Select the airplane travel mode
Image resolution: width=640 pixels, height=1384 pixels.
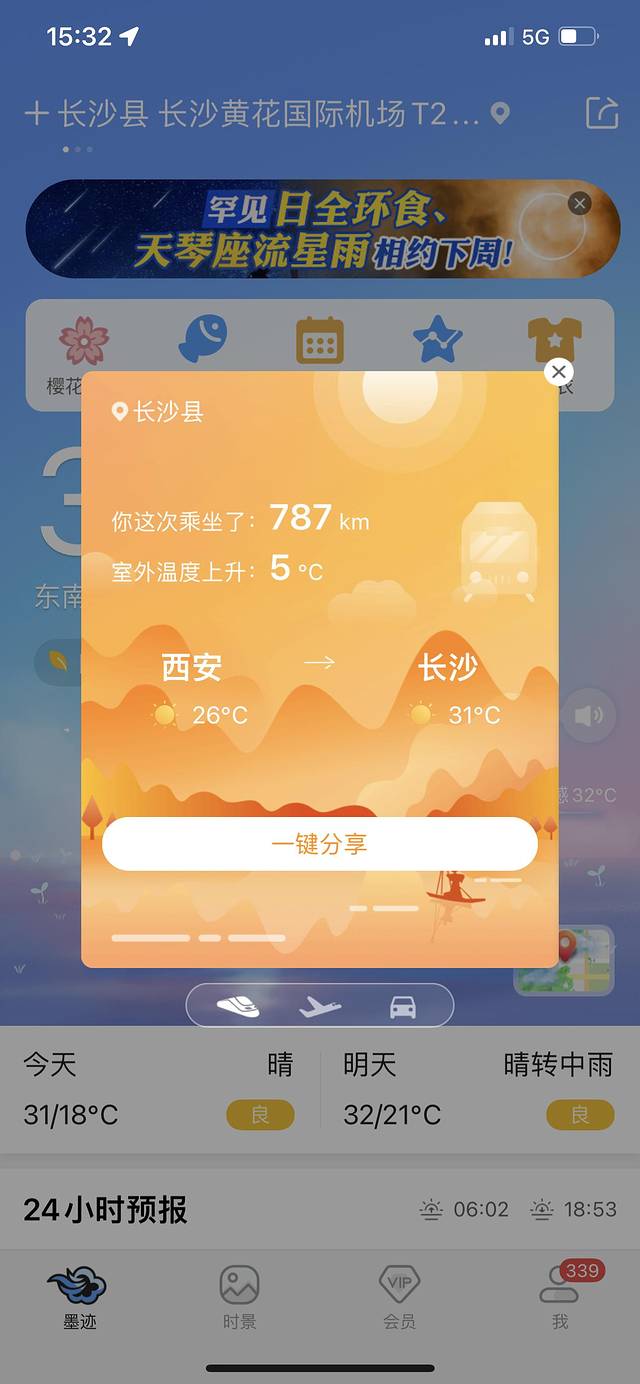[x=320, y=1006]
